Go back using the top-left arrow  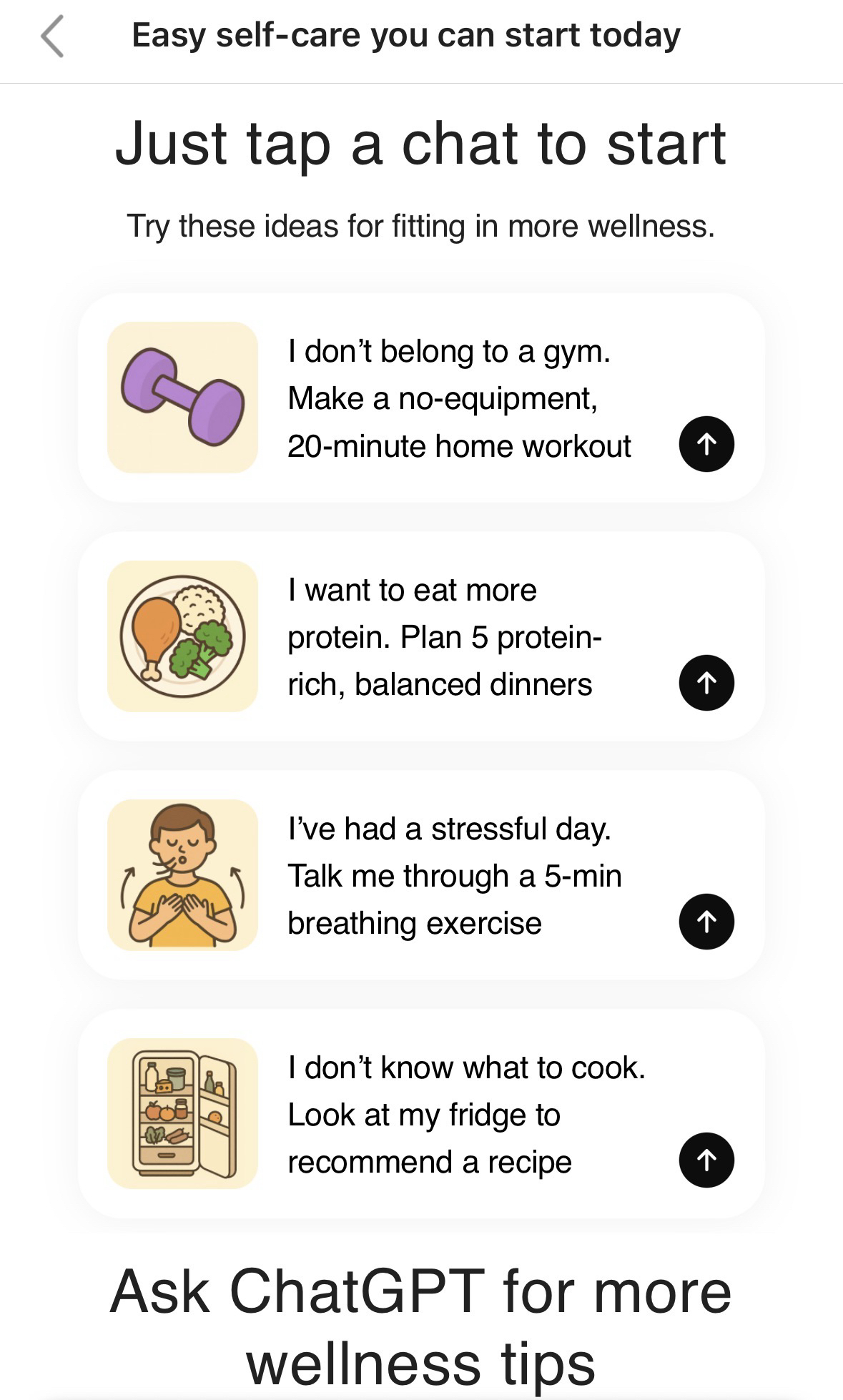pyautogui.click(x=52, y=36)
